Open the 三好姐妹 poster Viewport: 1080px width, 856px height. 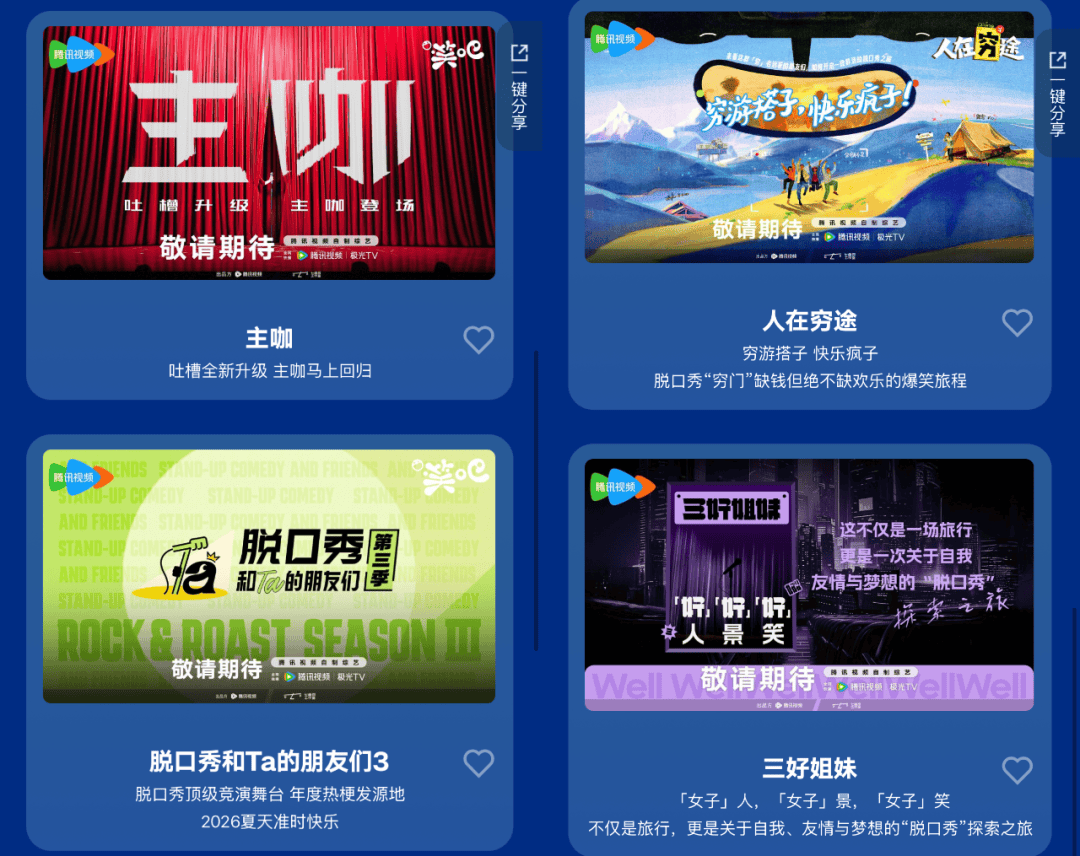[809, 585]
